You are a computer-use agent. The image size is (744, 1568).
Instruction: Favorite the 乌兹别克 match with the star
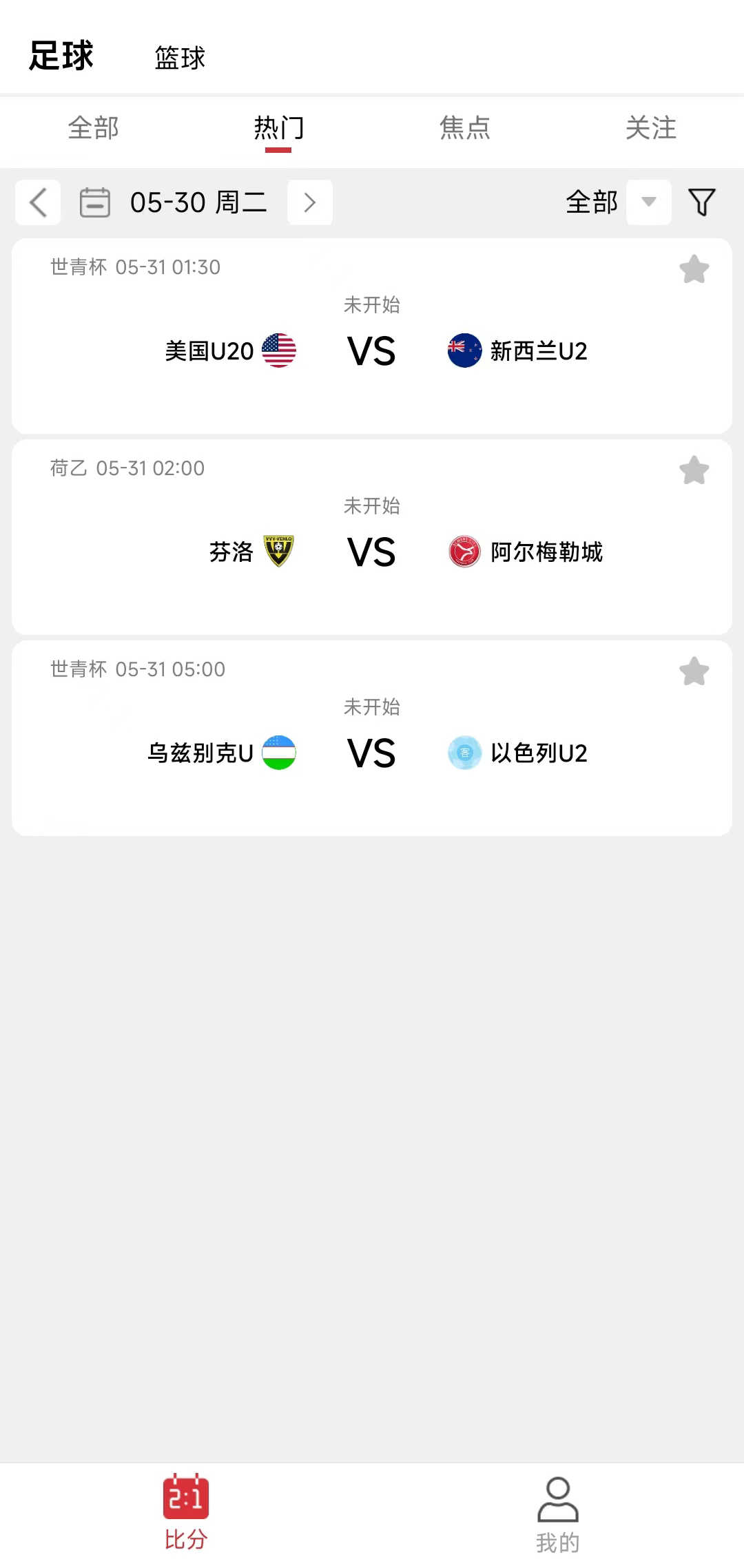click(694, 671)
